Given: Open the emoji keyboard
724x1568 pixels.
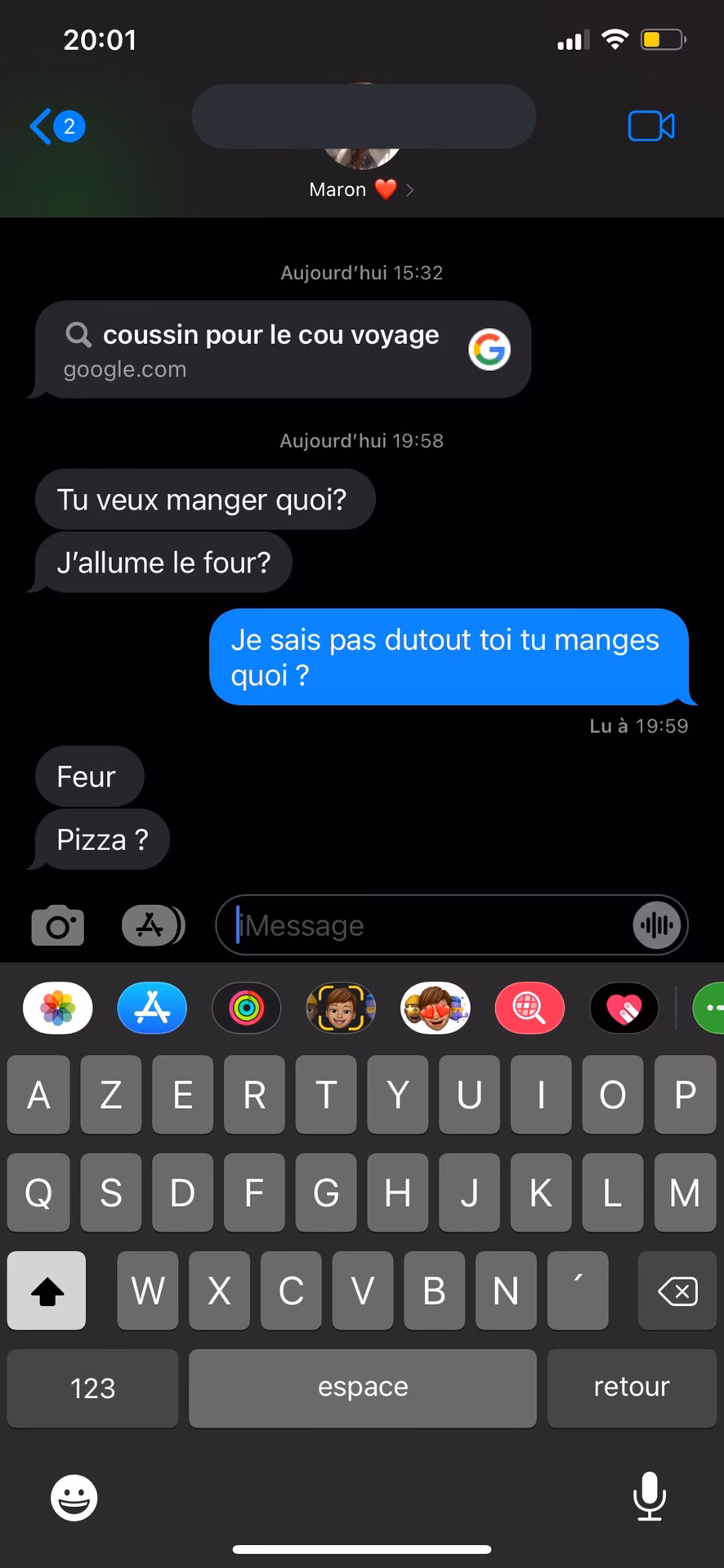Looking at the screenshot, I should click(x=73, y=1497).
